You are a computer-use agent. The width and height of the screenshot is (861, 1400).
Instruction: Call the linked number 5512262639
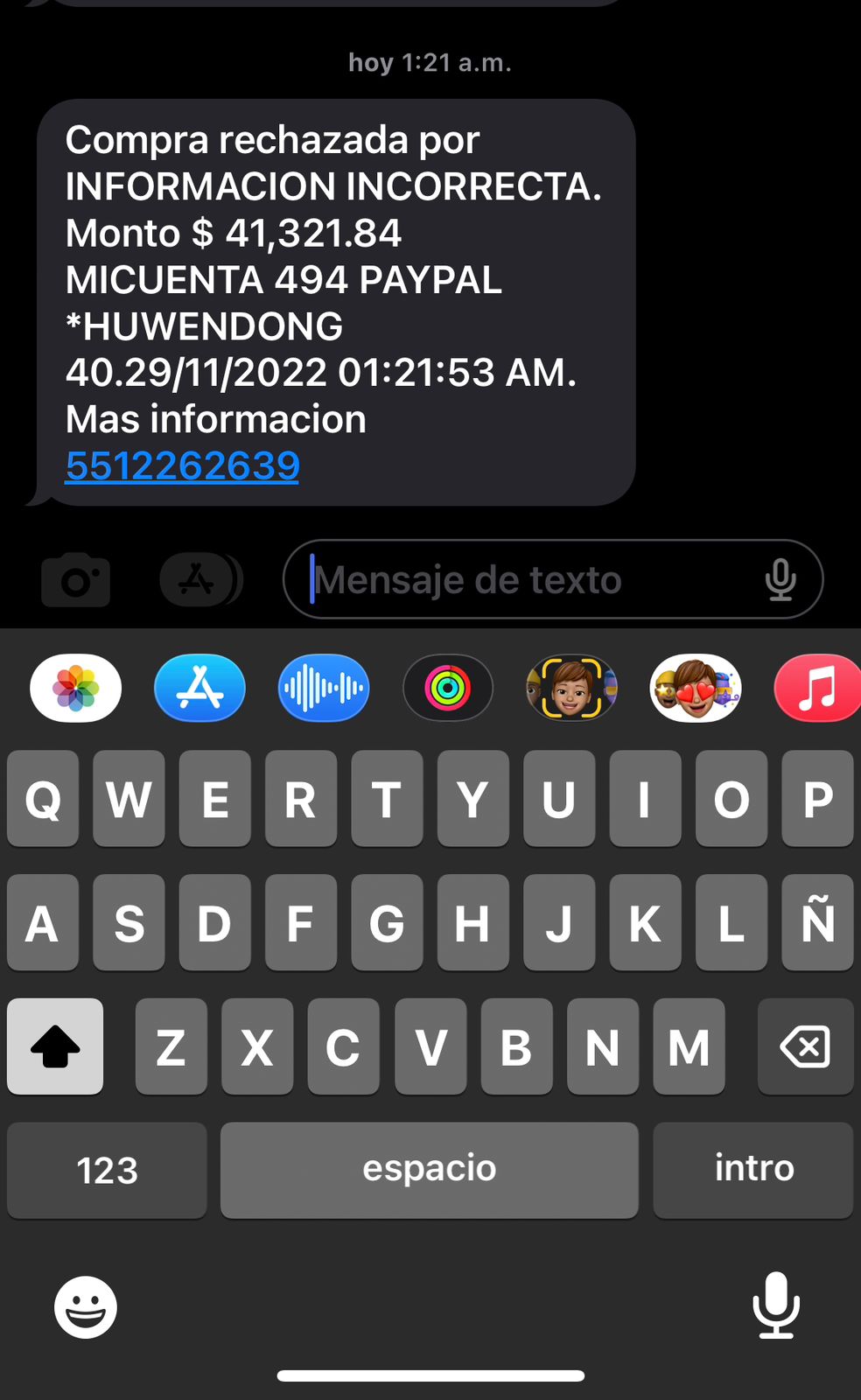[182, 465]
